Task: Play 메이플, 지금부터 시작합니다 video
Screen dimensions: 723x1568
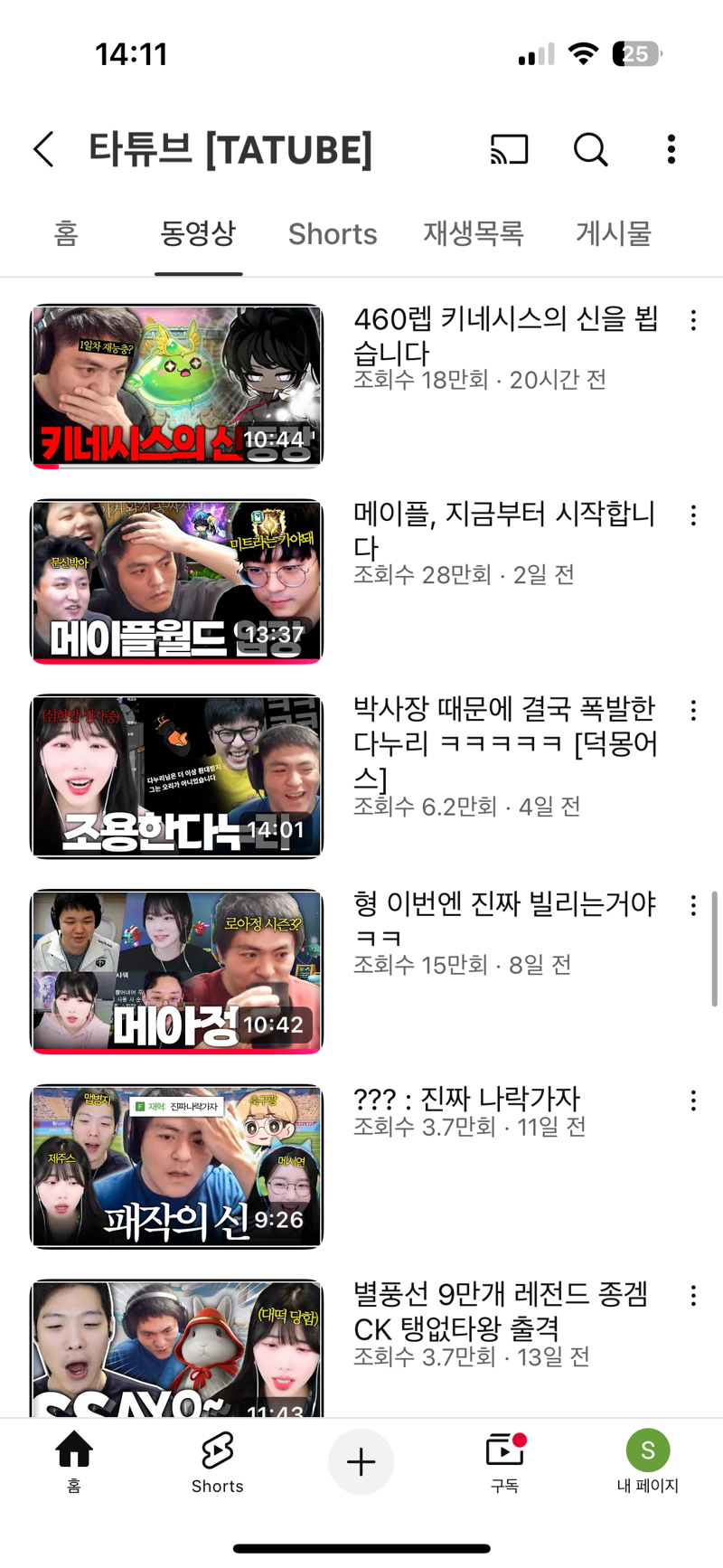Action: pos(176,581)
